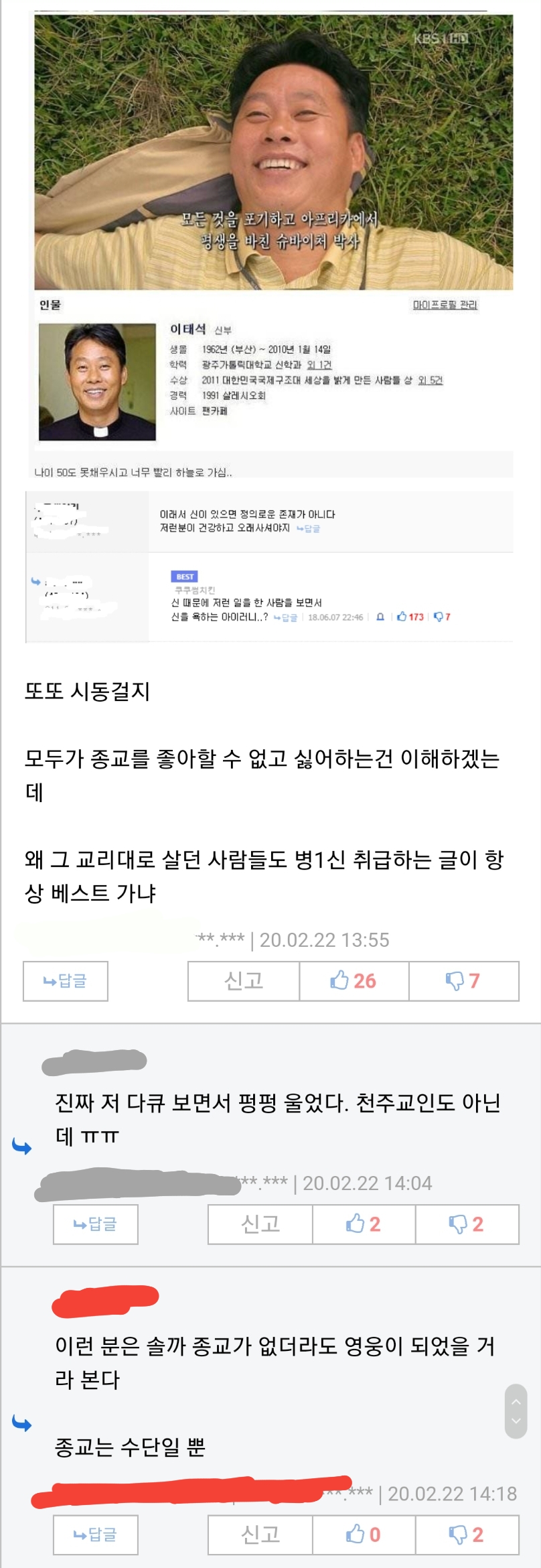Upvote the 14:18 comment with 0 likes
The width and height of the screenshot is (541, 1568).
click(x=364, y=1534)
